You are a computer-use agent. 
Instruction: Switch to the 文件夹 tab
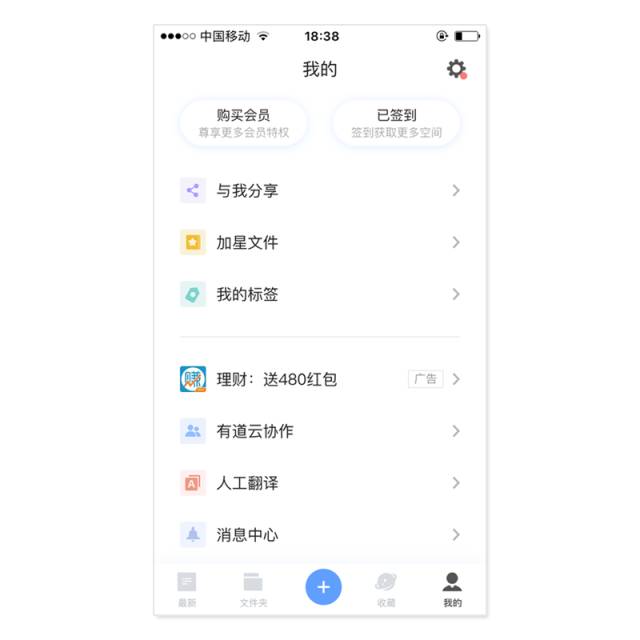[x=253, y=589]
